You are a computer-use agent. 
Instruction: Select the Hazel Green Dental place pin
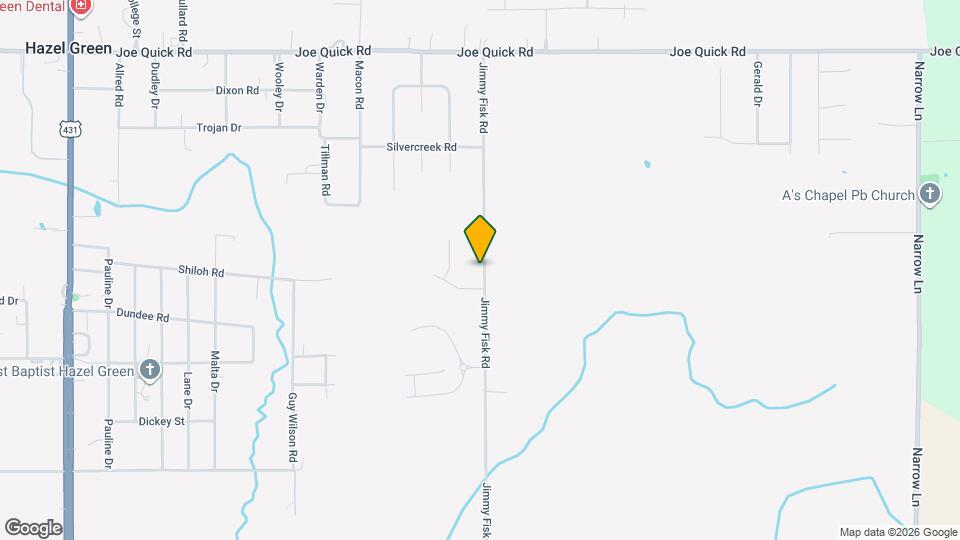tap(82, 7)
